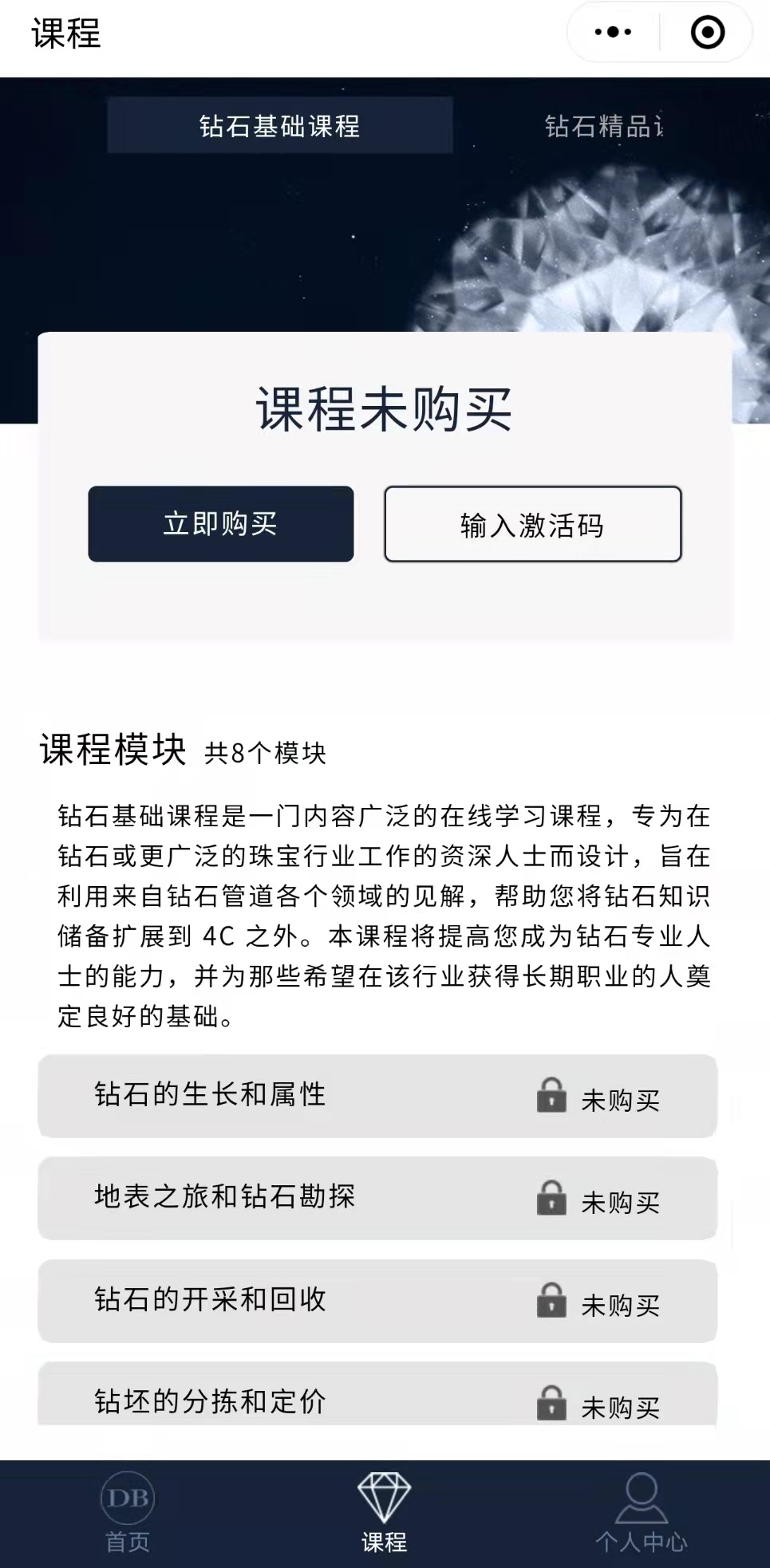The width and height of the screenshot is (770, 1568).
Task: Open module 钻石的生长和属性
Action: [377, 1096]
